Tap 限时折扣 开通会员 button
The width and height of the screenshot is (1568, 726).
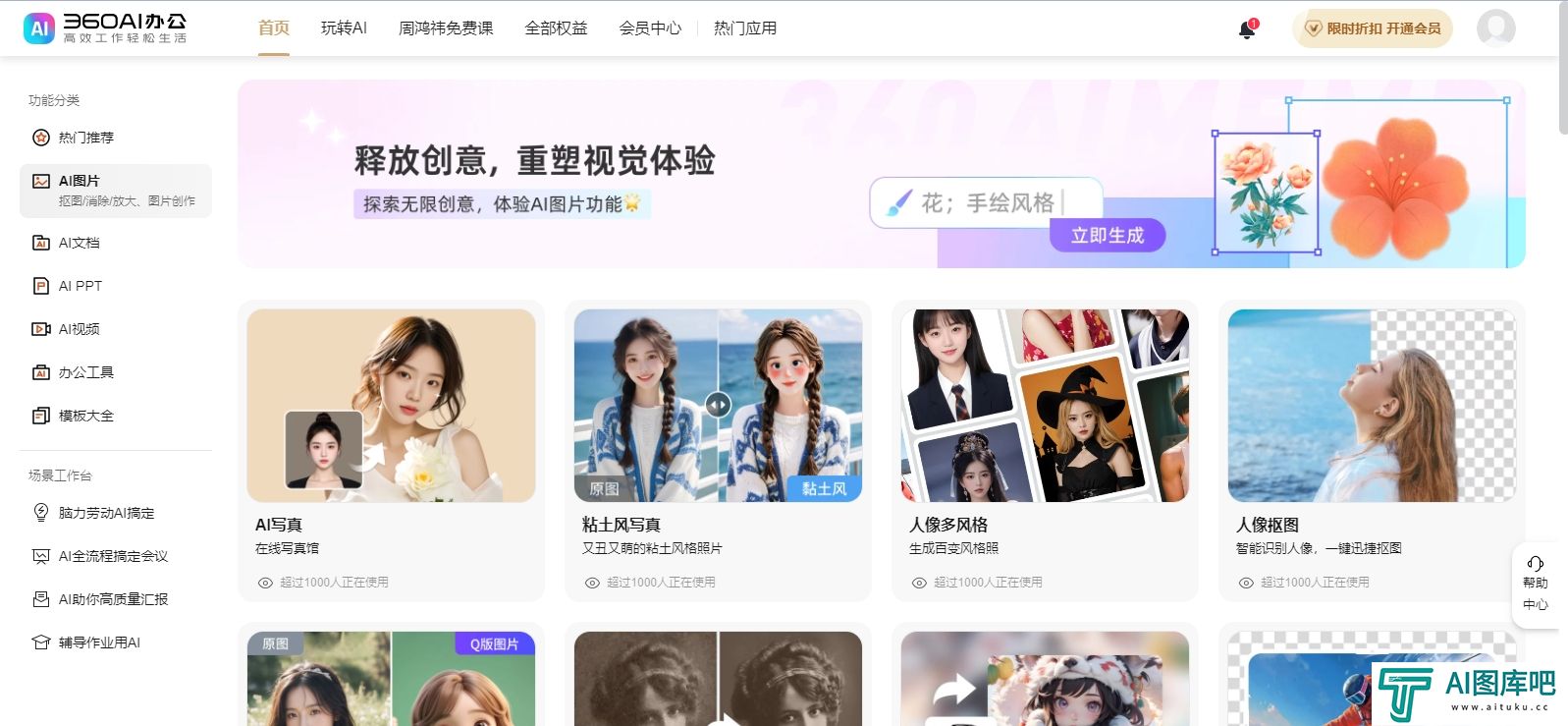point(1372,28)
